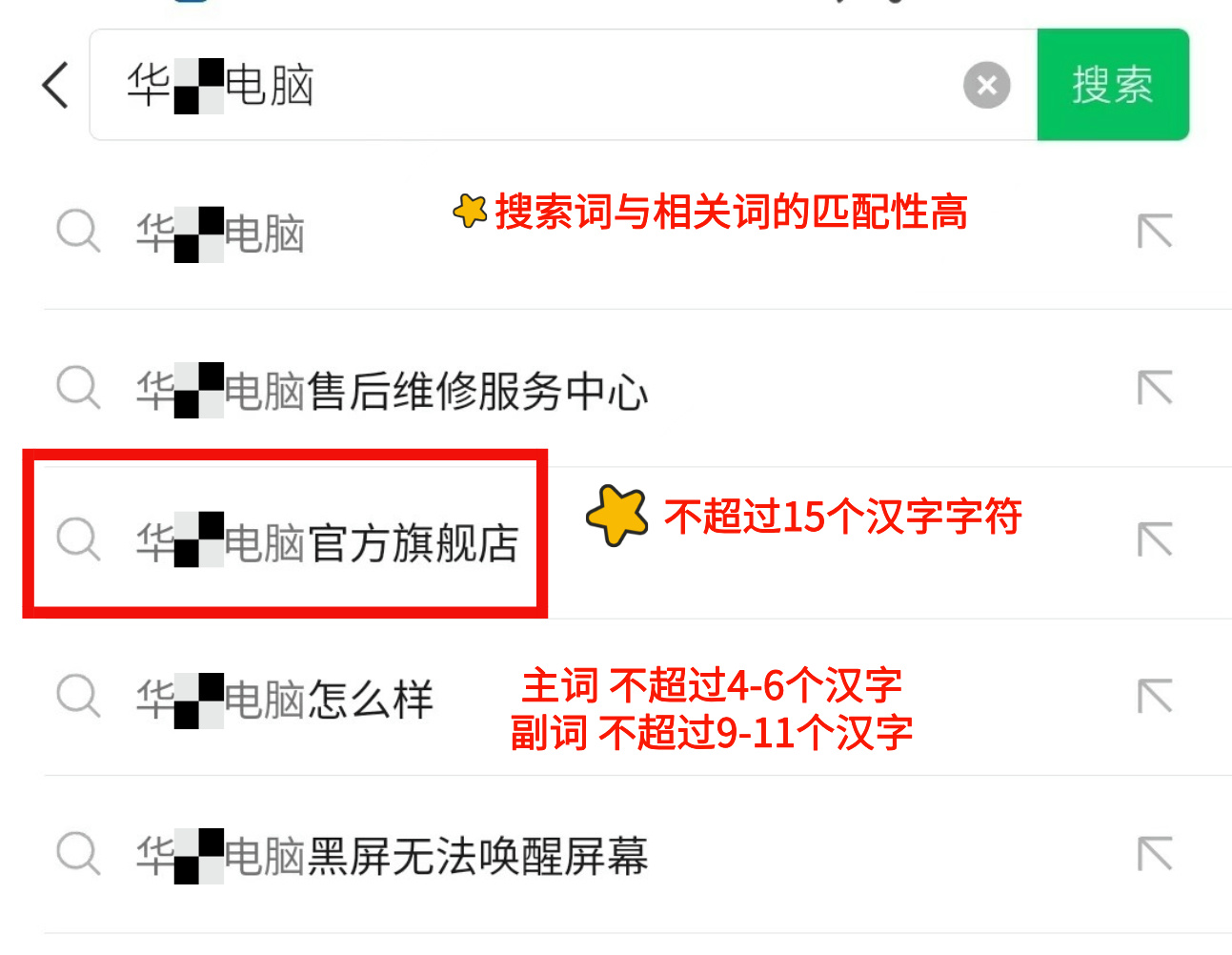This screenshot has width=1232, height=955.
Task: Go back using the left arrow
Action: click(56, 85)
